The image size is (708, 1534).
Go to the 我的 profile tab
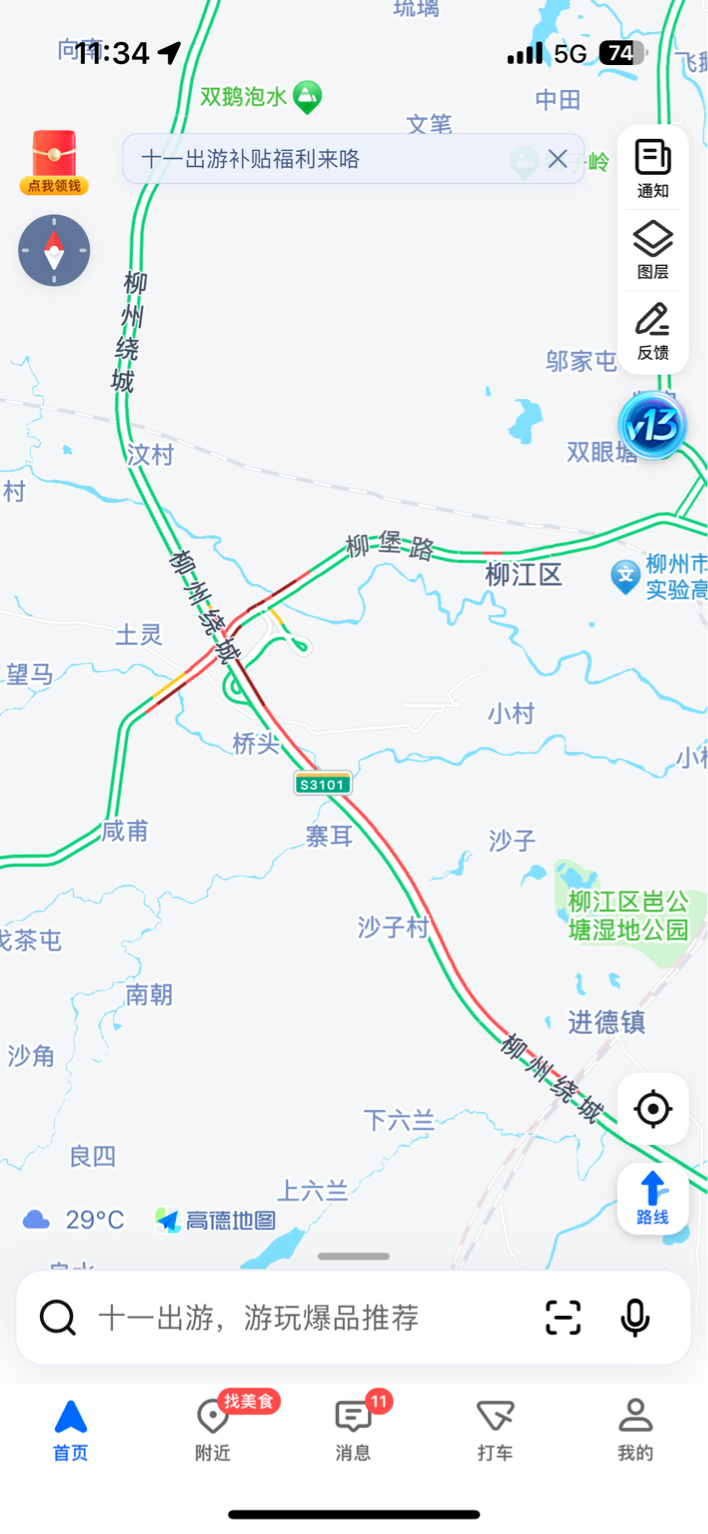635,1430
